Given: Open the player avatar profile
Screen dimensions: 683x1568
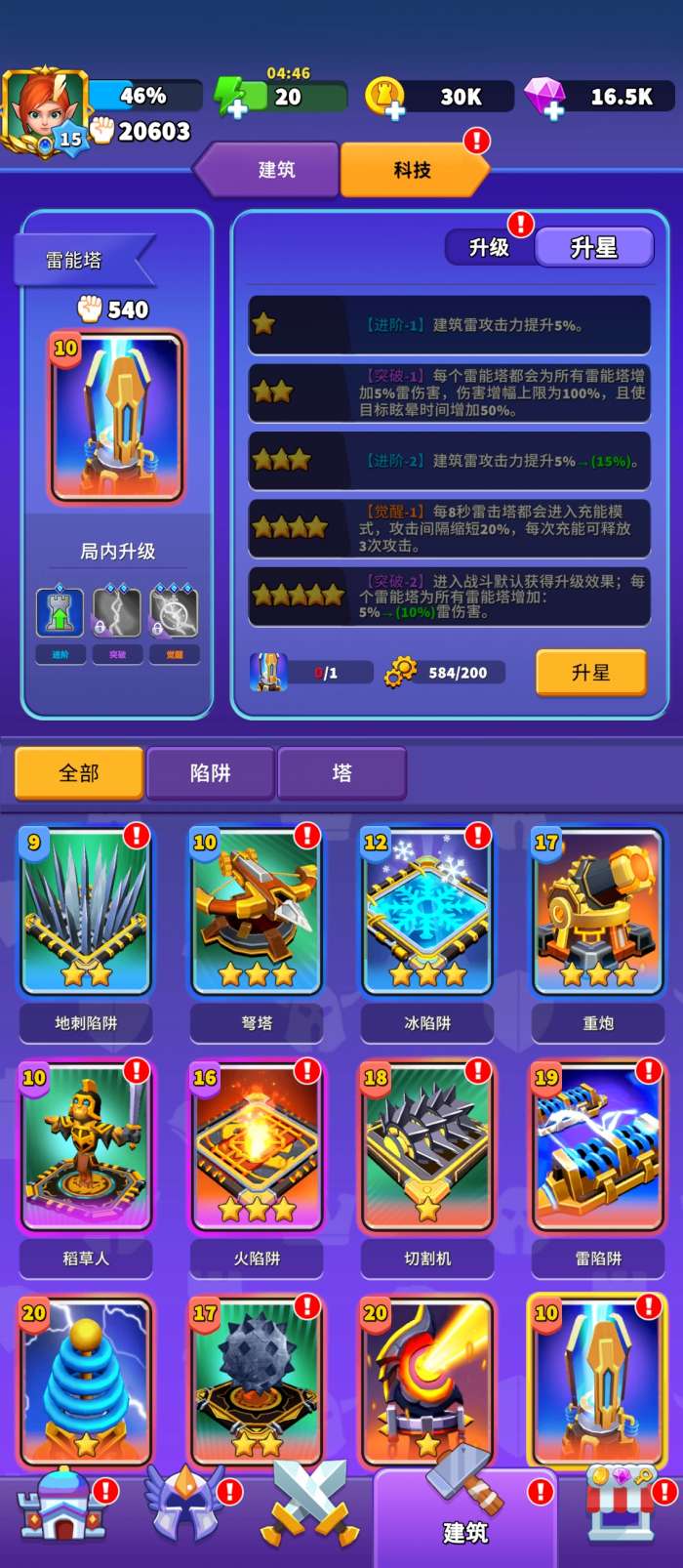Looking at the screenshot, I should 41,110.
